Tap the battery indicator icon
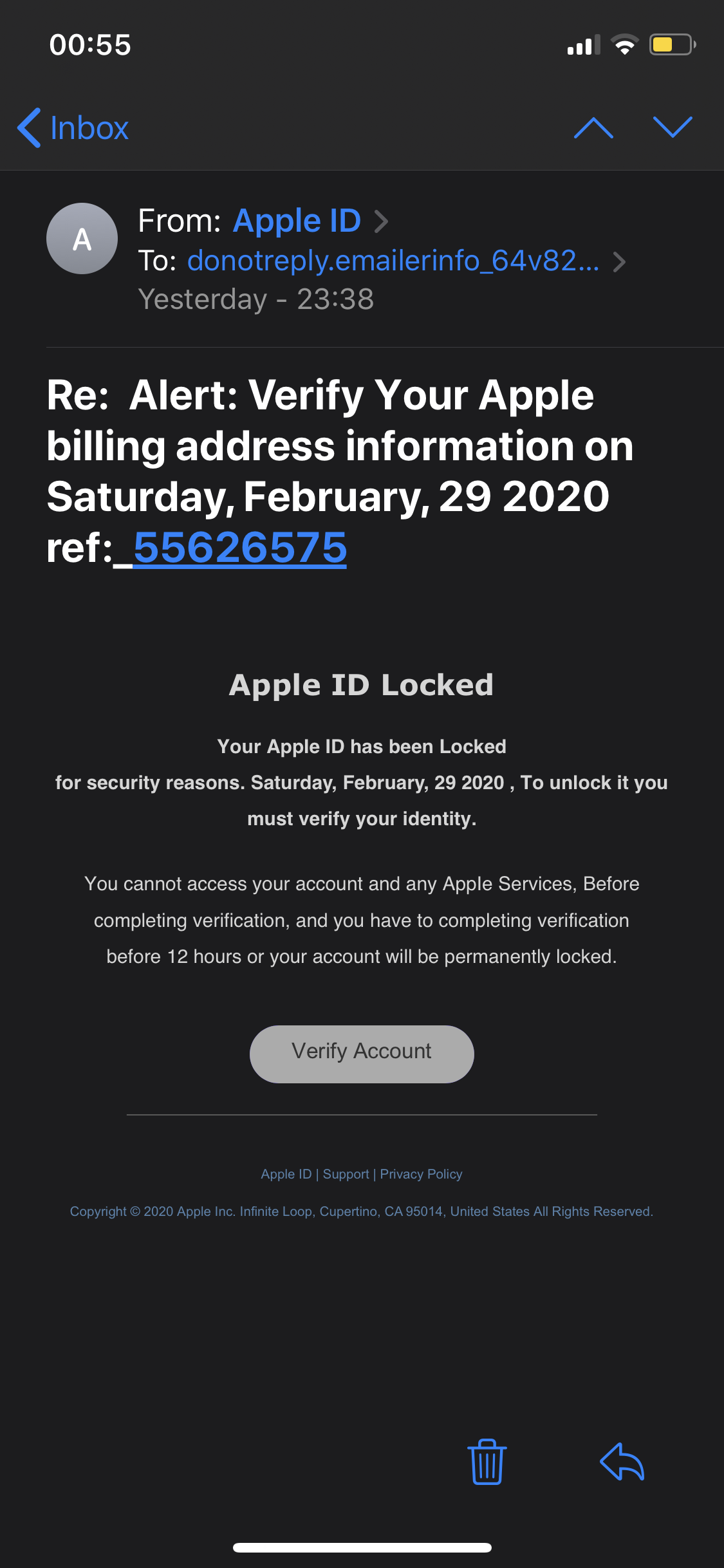 coord(671,44)
